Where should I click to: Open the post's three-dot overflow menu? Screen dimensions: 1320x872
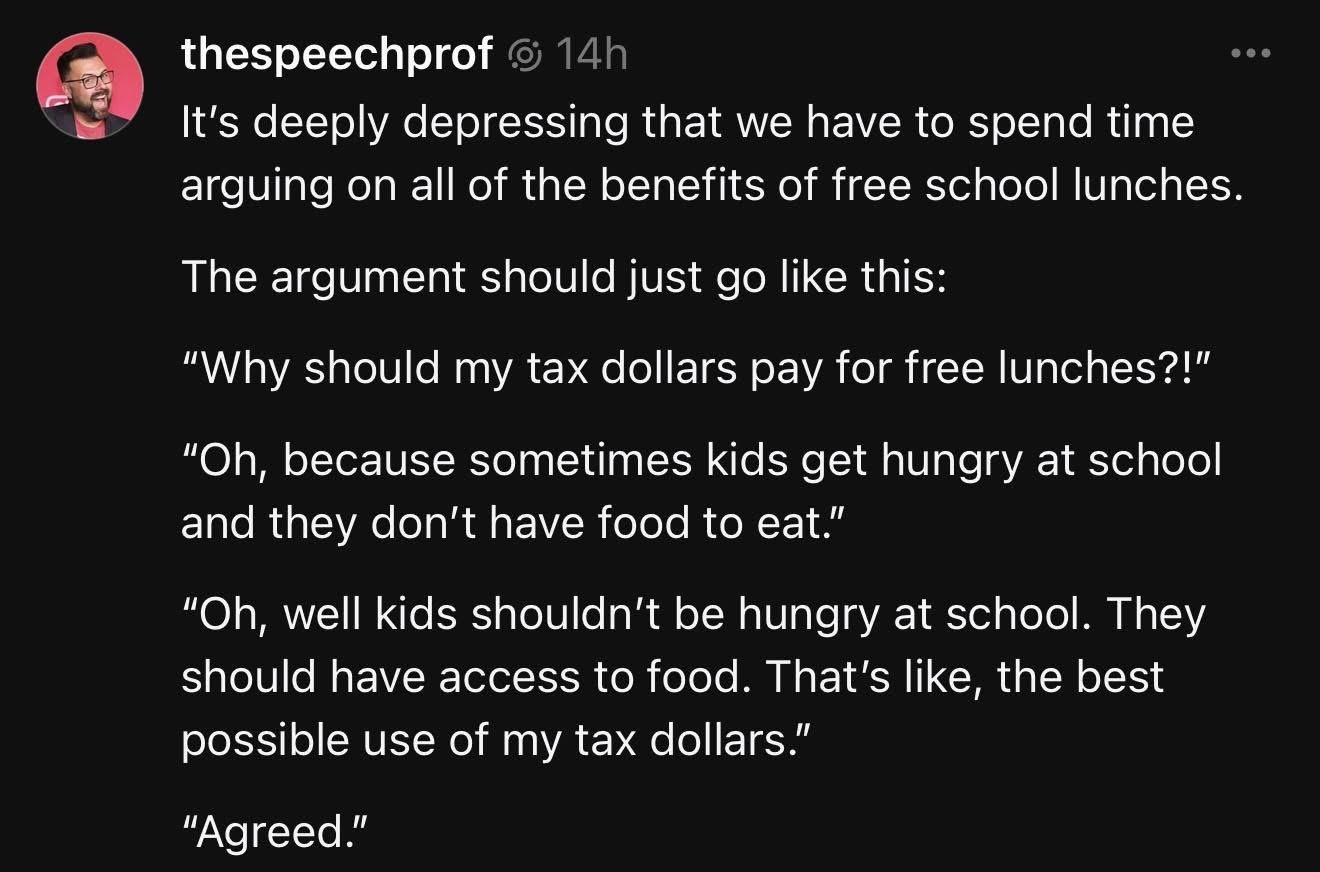tap(1251, 54)
